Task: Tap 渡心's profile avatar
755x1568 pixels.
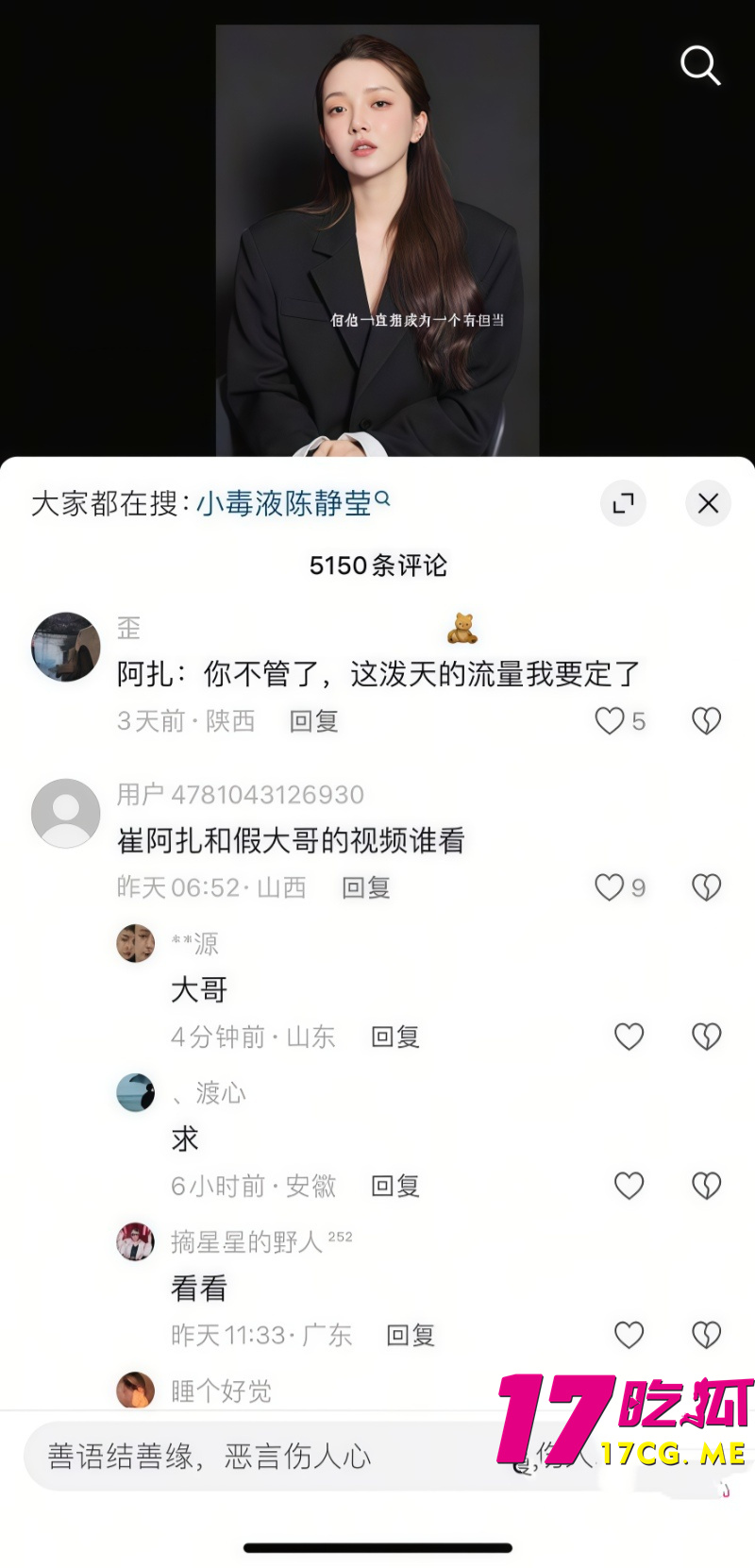Action: pyautogui.click(x=135, y=1093)
